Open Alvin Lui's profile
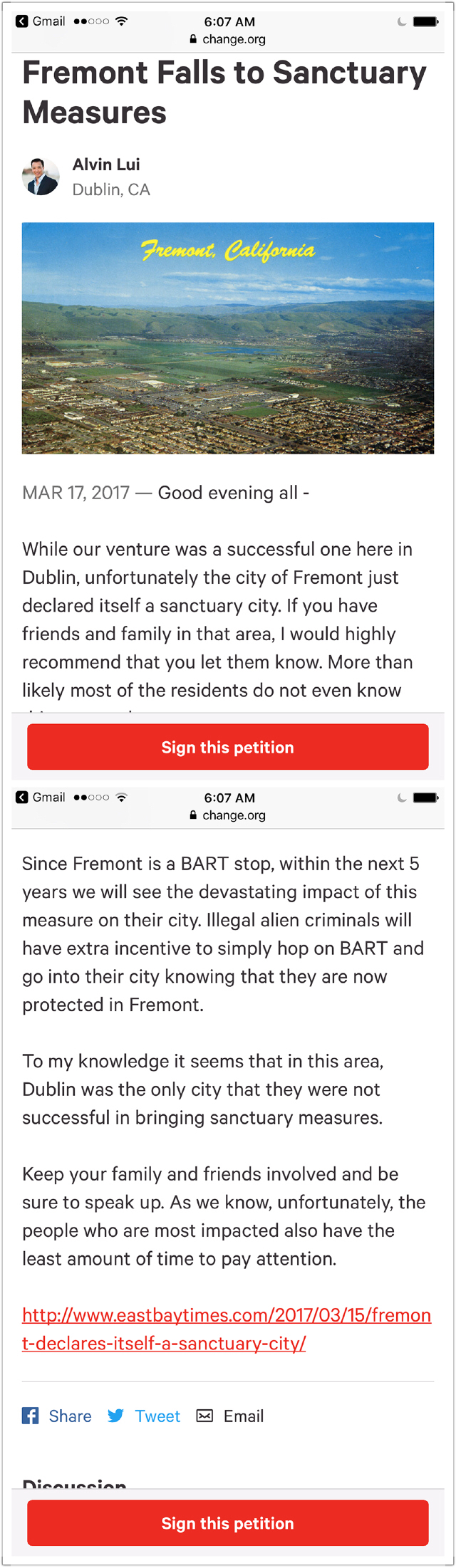 [x=105, y=165]
